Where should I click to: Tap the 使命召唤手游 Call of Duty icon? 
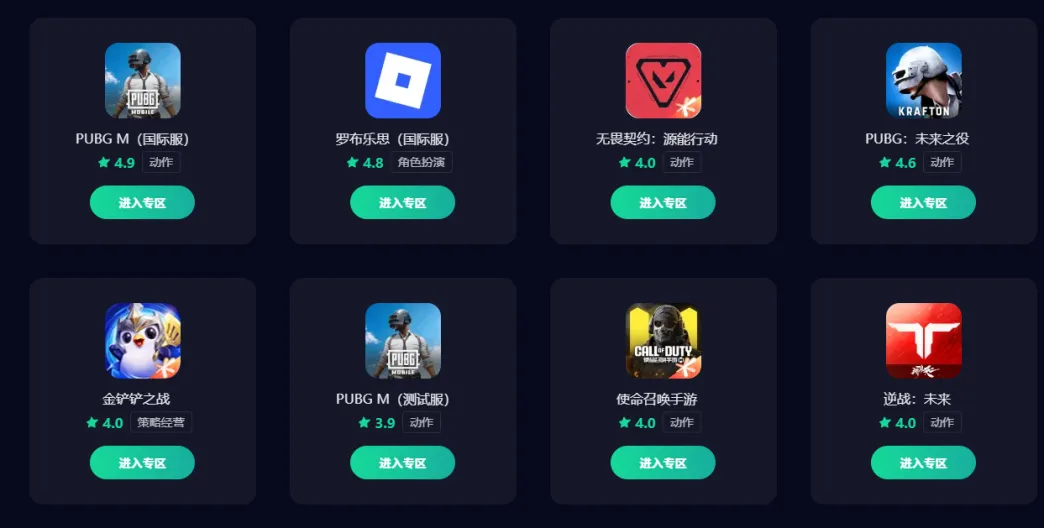click(663, 341)
